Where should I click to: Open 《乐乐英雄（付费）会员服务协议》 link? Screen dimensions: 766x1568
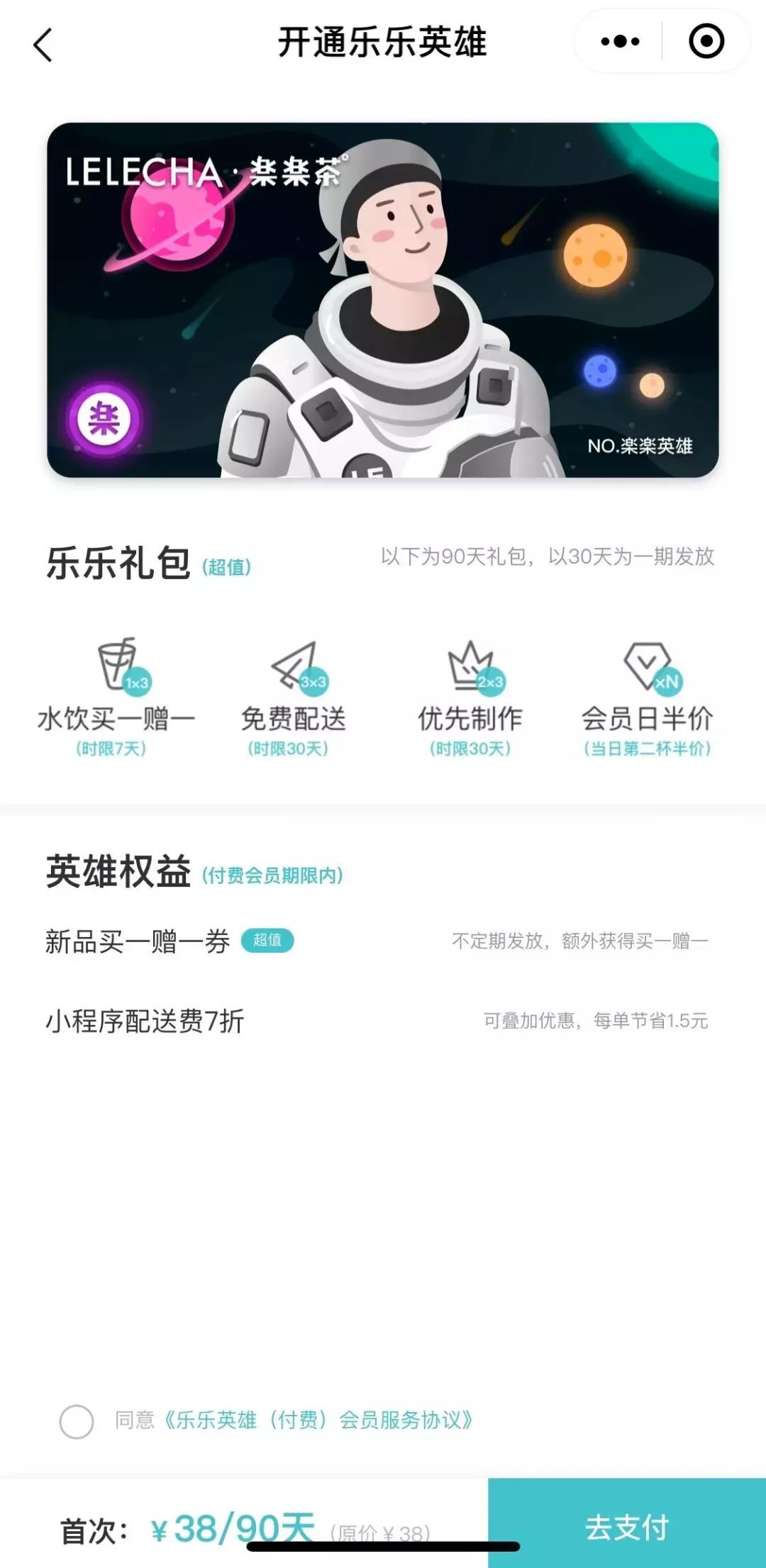click(x=317, y=1420)
